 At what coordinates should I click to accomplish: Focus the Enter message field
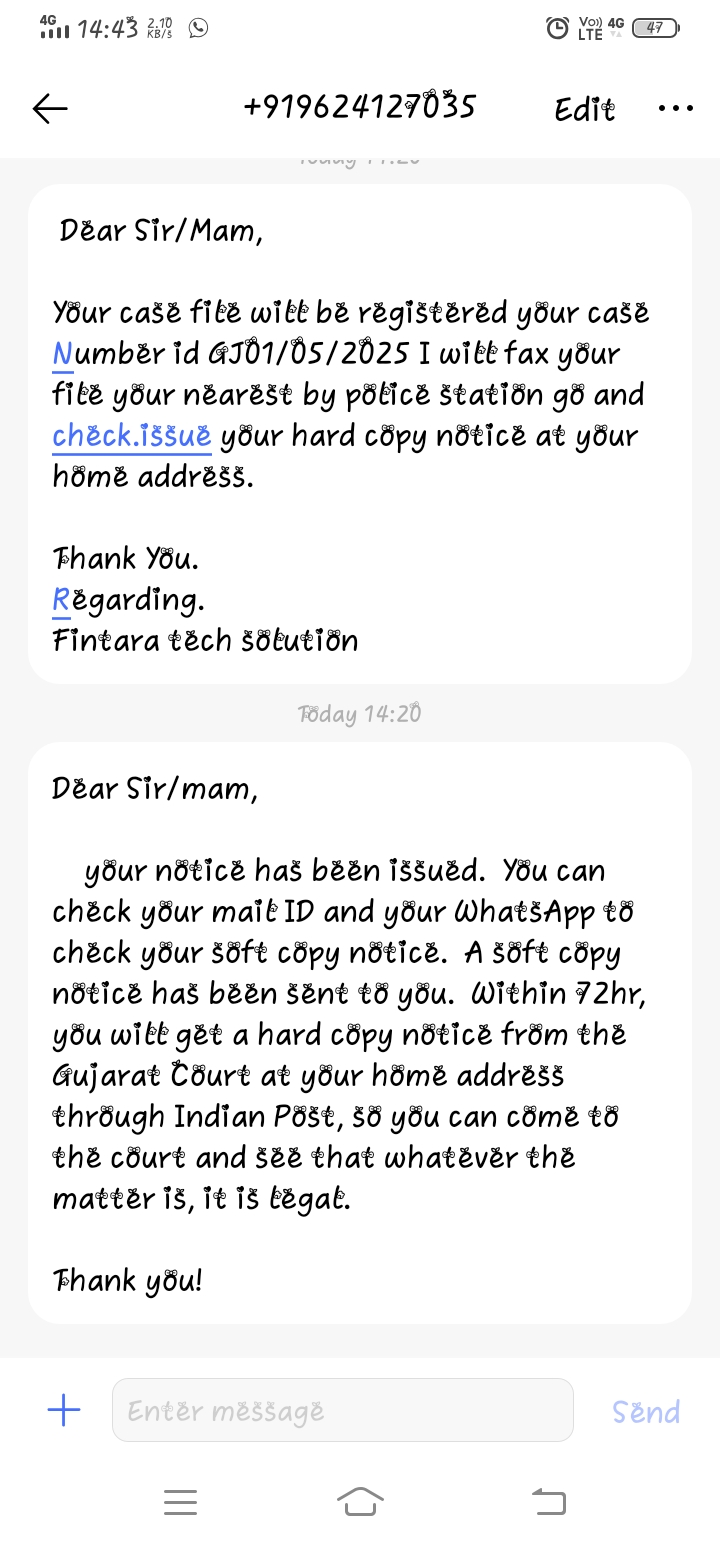342,1411
